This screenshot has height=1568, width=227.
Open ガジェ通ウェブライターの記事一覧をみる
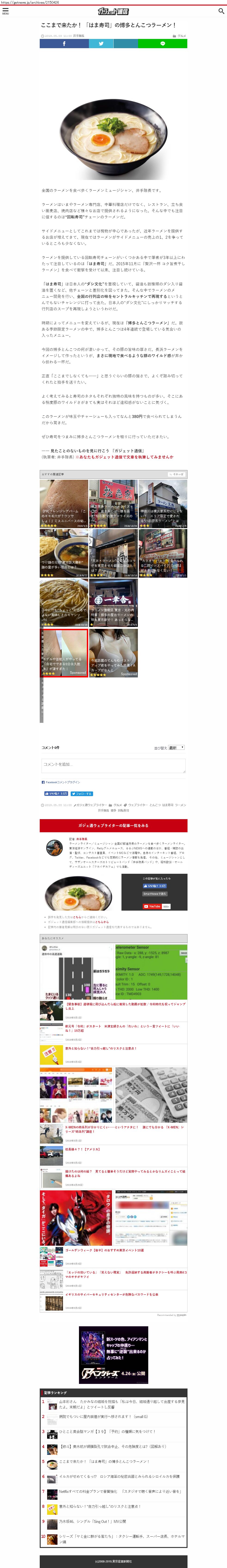pyautogui.click(x=114, y=825)
